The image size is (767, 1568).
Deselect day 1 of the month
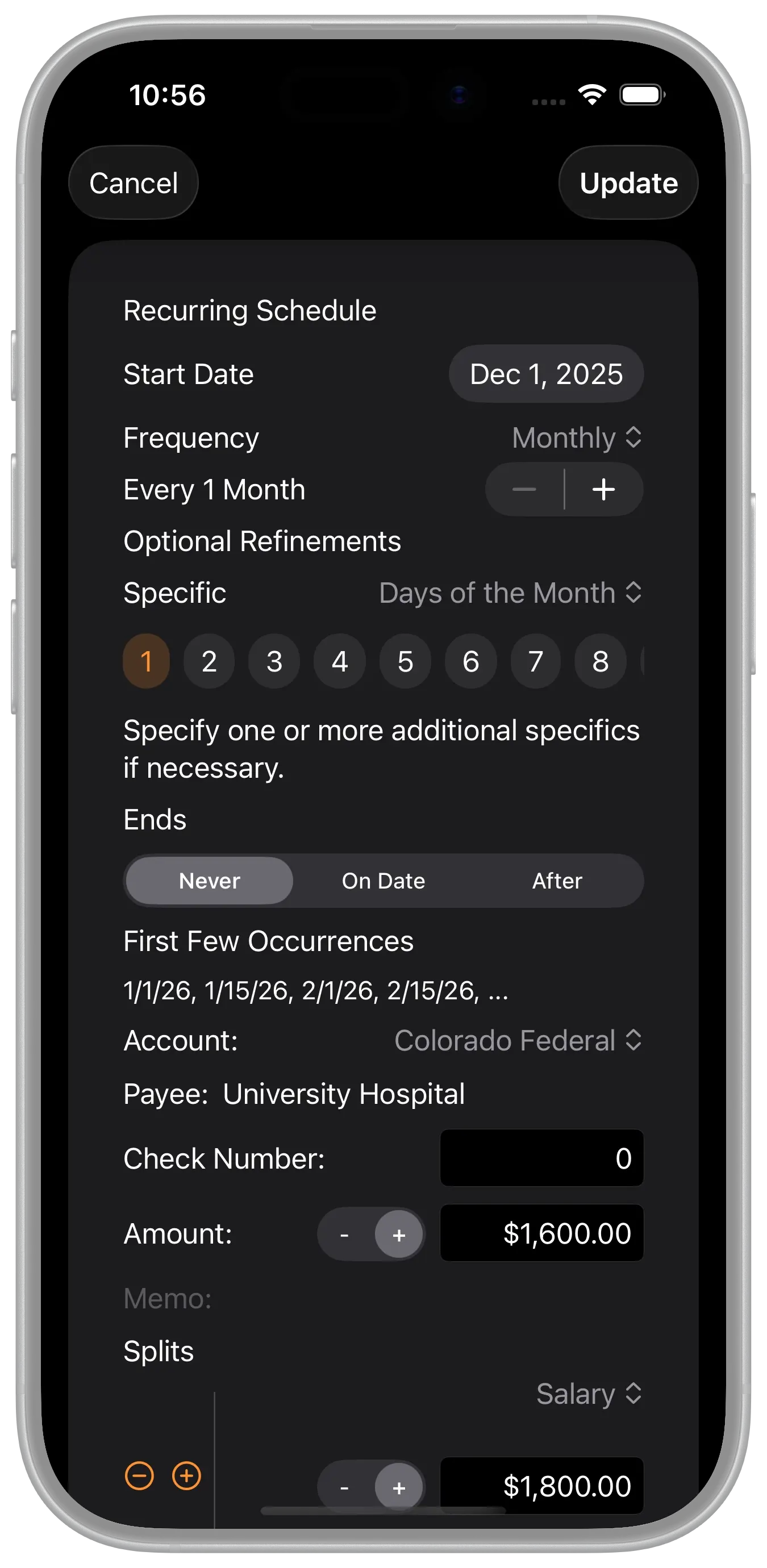(x=146, y=661)
